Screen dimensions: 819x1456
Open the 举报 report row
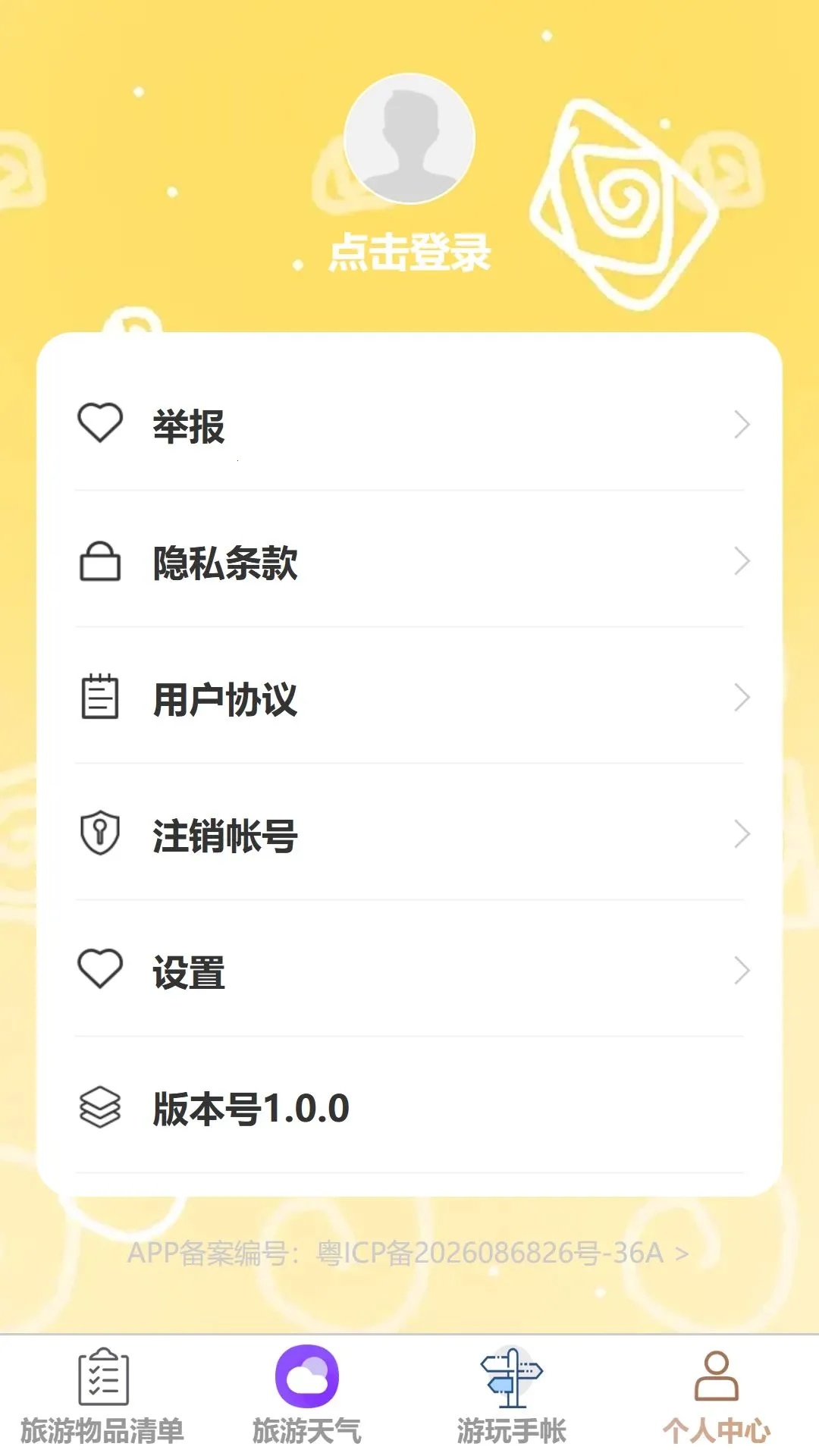409,425
